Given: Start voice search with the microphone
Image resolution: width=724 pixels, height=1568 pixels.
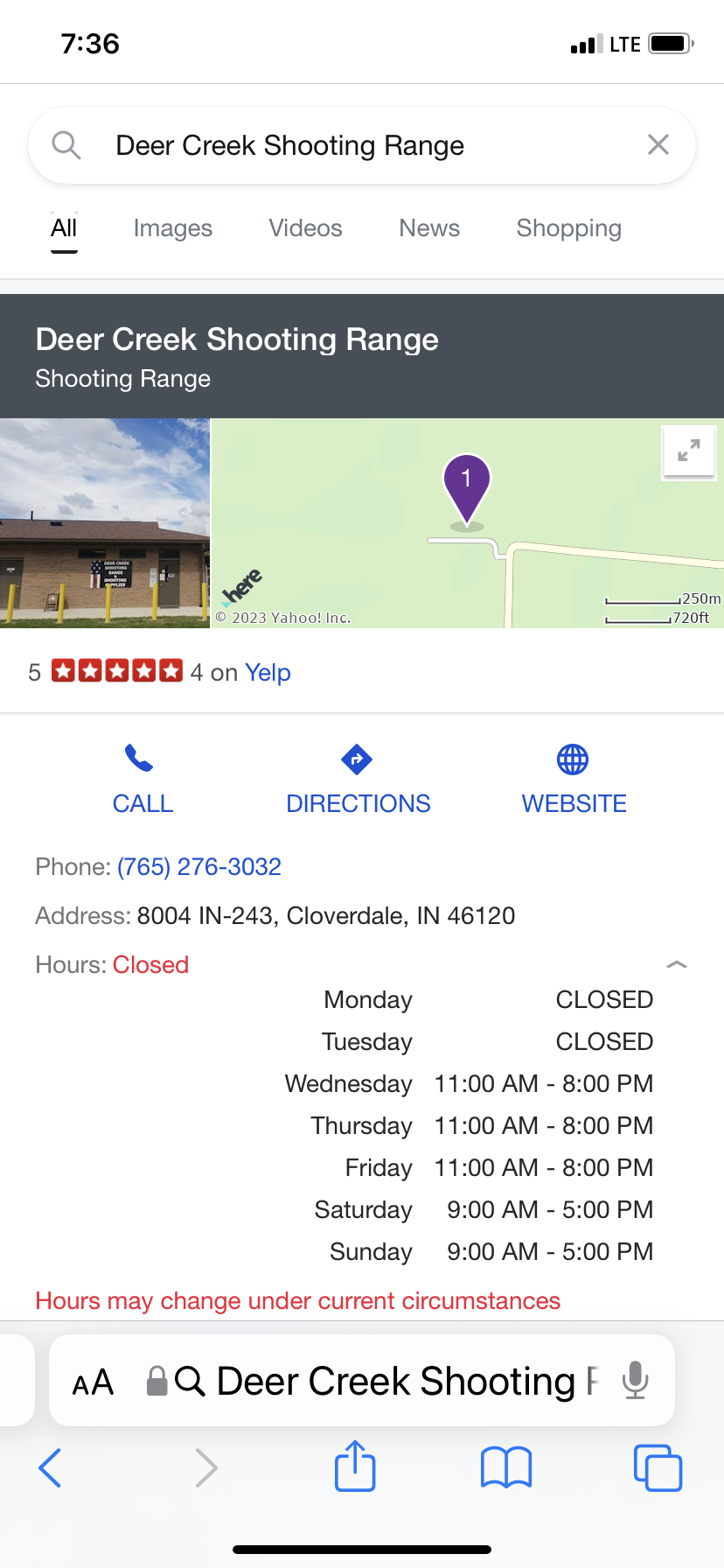Looking at the screenshot, I should click(x=636, y=1381).
